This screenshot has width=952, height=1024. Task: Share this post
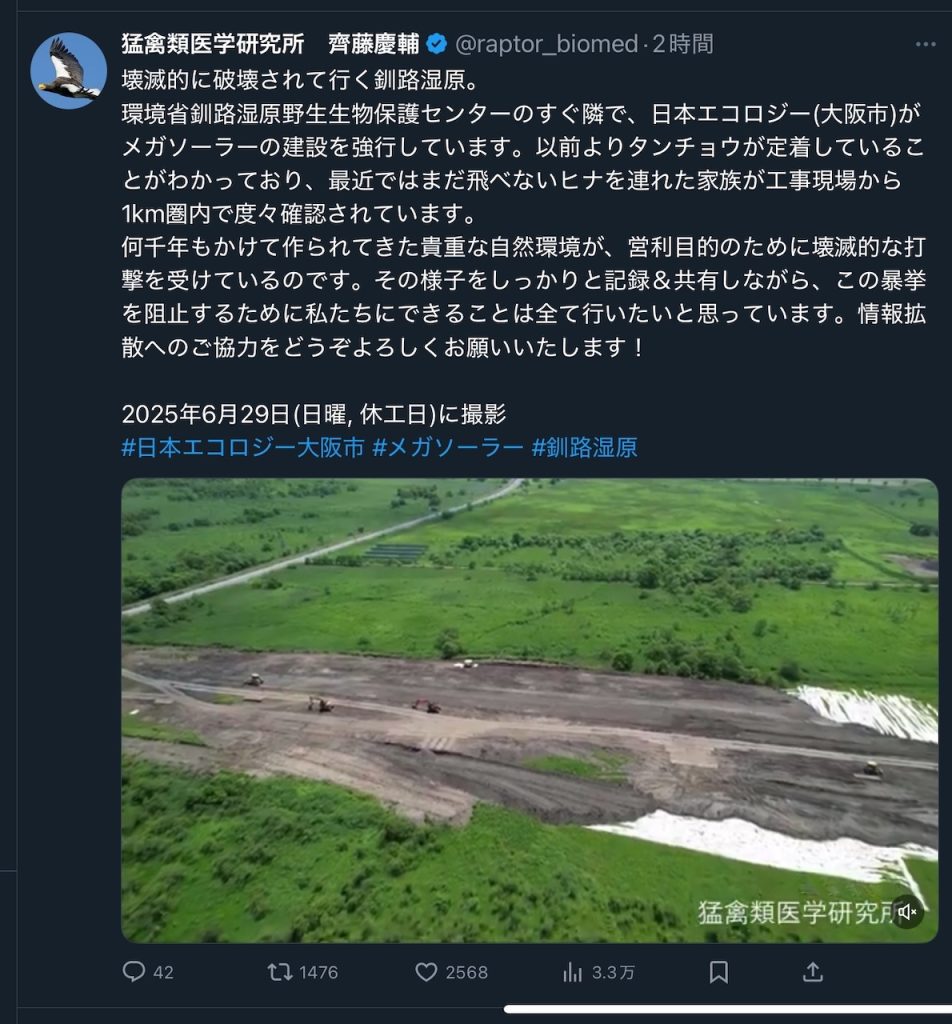pyautogui.click(x=813, y=971)
